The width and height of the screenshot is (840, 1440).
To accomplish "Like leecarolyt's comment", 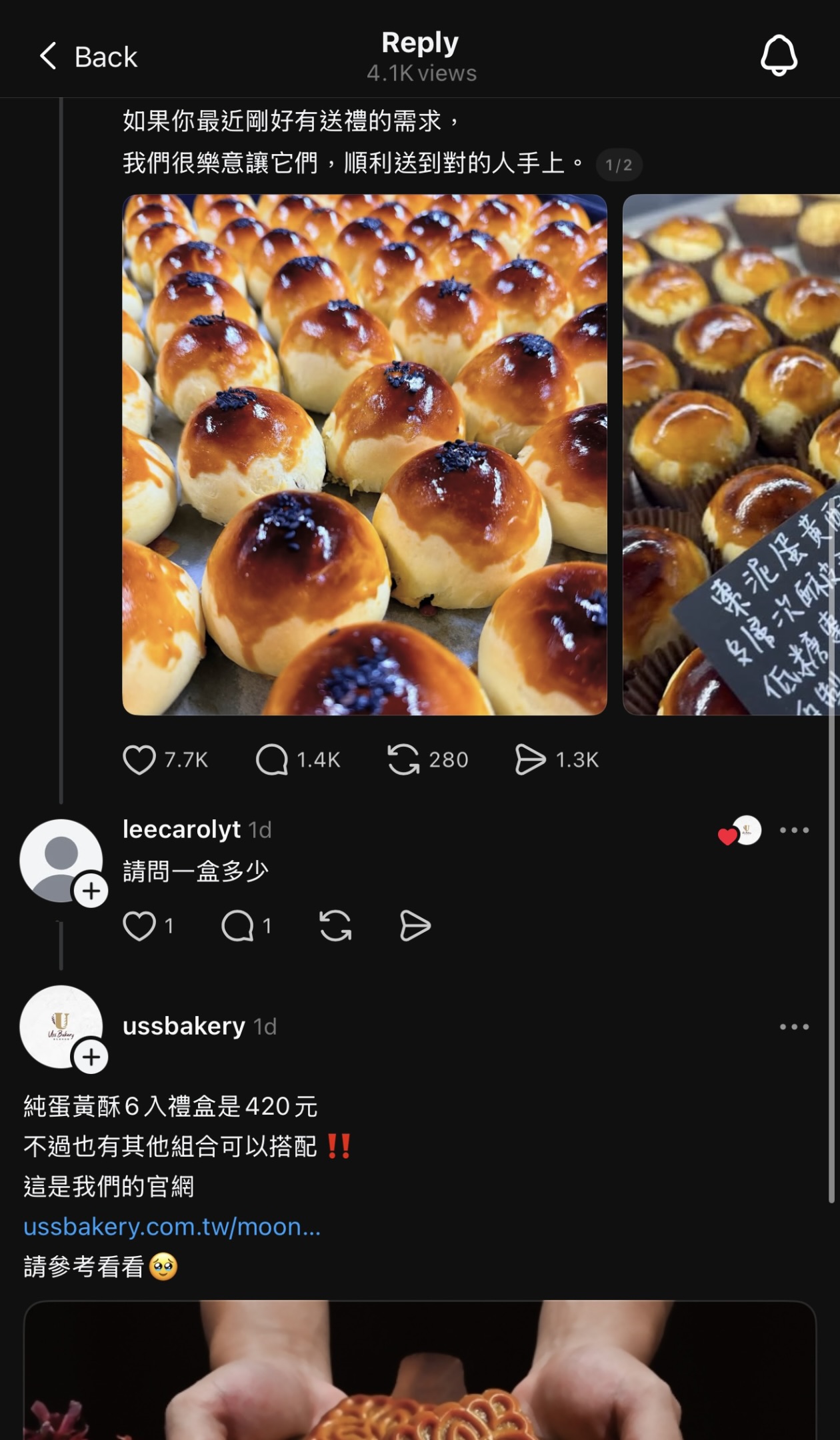I will tap(139, 926).
